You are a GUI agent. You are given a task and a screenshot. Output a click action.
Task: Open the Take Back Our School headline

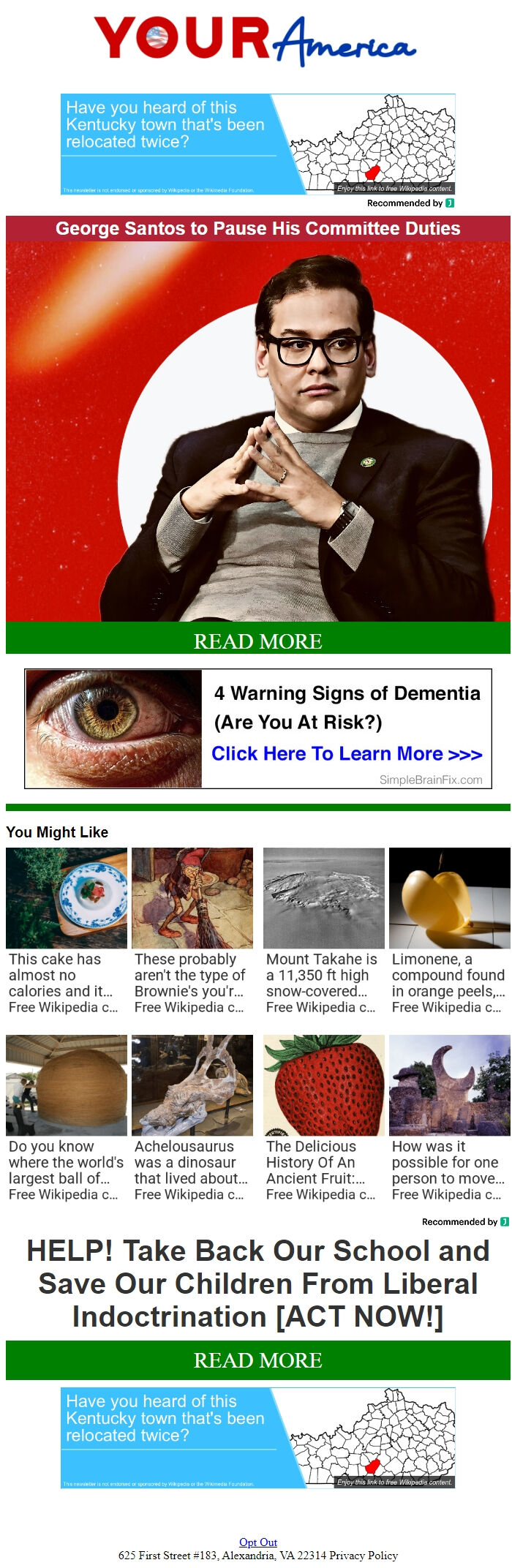(257, 1284)
